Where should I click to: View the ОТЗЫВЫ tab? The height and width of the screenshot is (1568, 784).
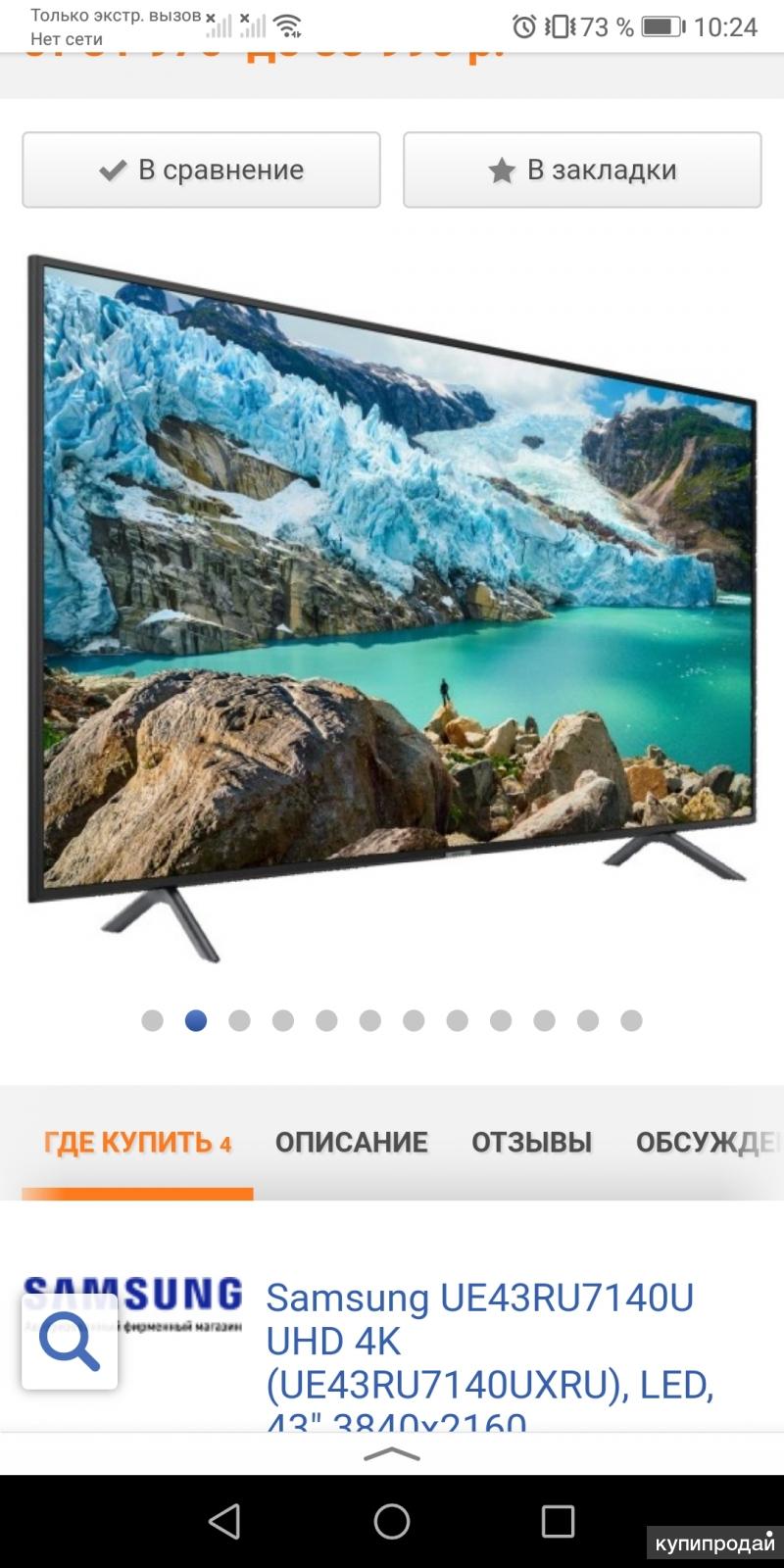531,1143
